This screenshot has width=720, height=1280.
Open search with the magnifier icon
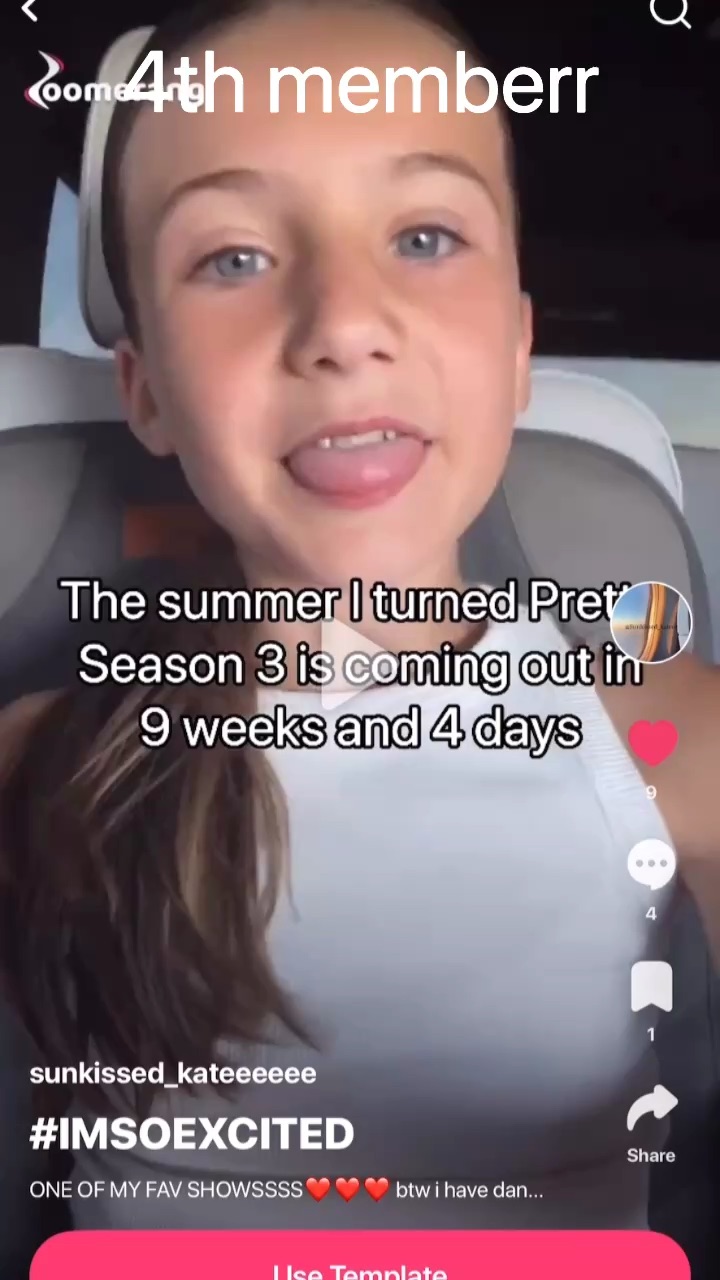[x=669, y=12]
